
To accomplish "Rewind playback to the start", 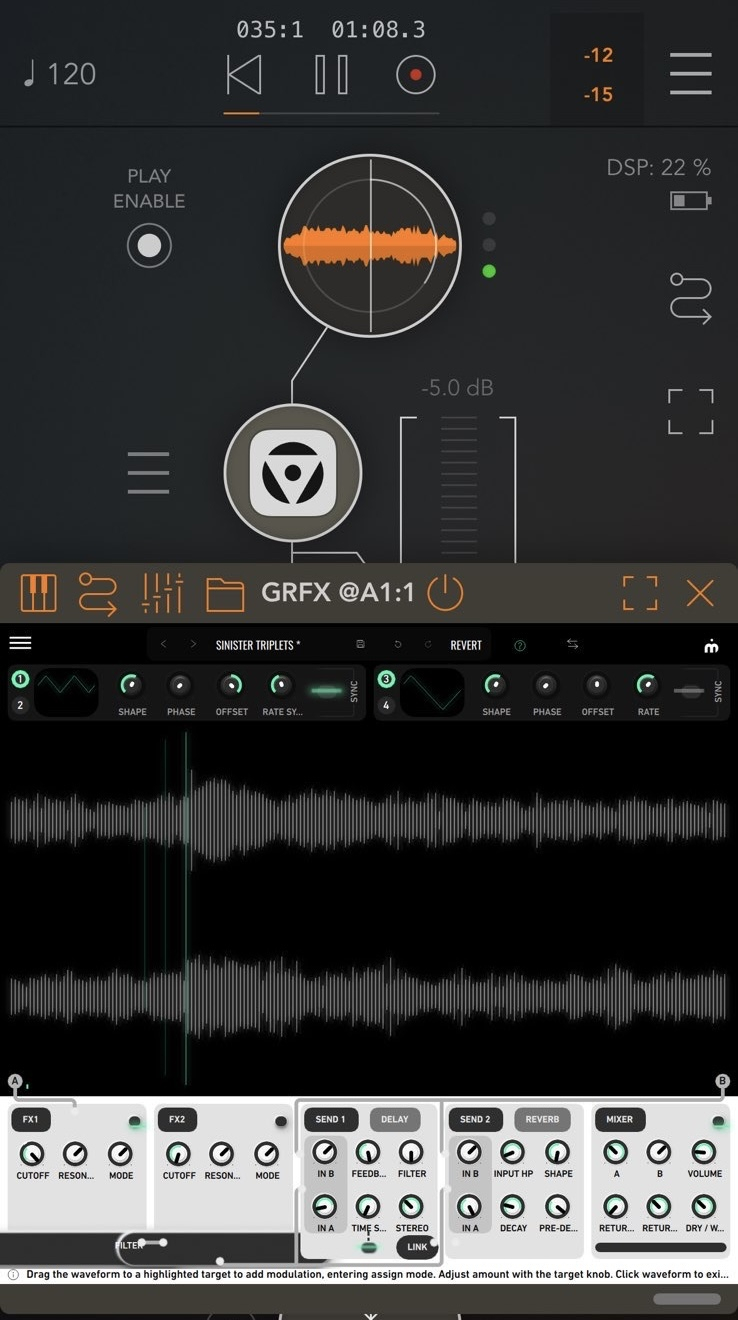I will pos(244,75).
